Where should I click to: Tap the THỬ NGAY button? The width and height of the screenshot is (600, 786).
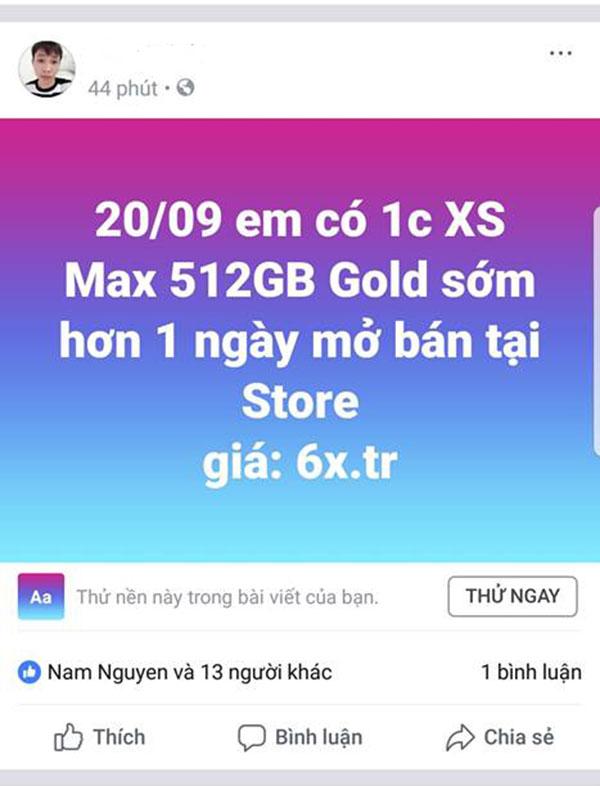tap(512, 597)
